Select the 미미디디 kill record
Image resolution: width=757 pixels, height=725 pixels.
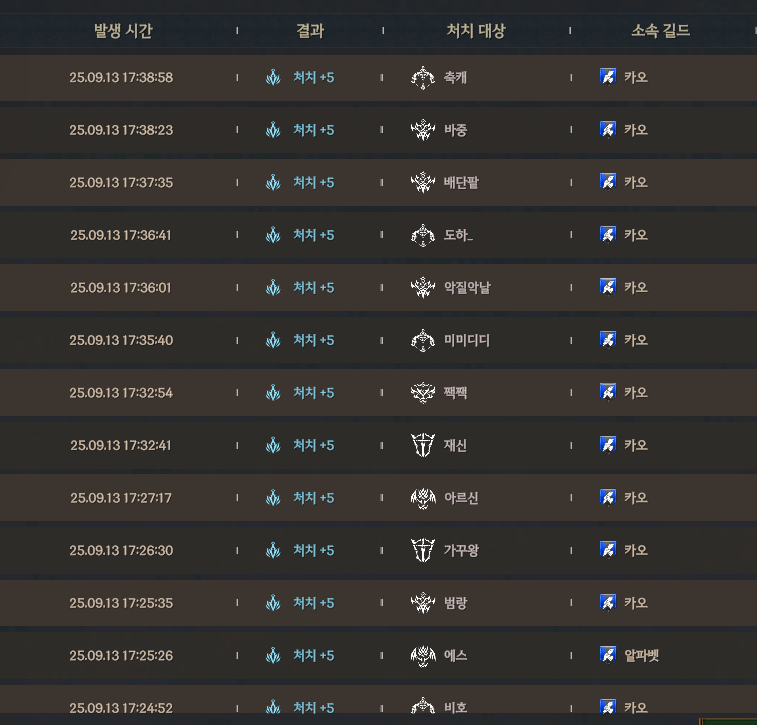tap(378, 340)
